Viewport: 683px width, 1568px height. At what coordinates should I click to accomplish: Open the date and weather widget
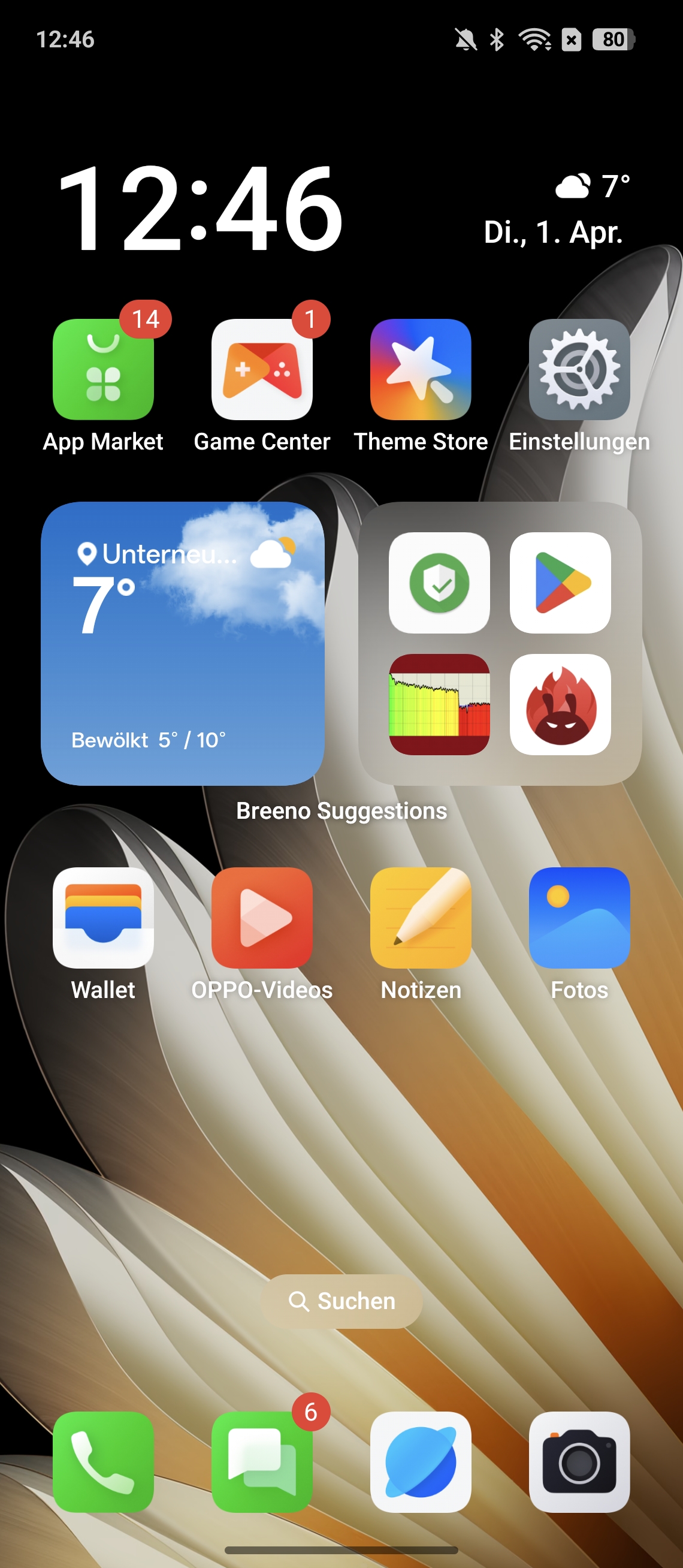555,210
